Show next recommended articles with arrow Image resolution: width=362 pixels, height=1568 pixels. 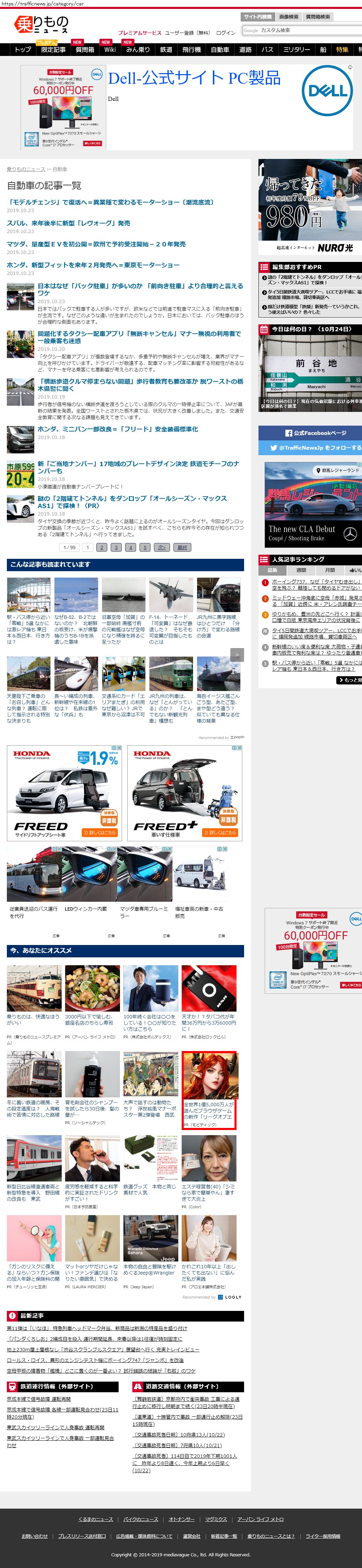(x=237, y=654)
